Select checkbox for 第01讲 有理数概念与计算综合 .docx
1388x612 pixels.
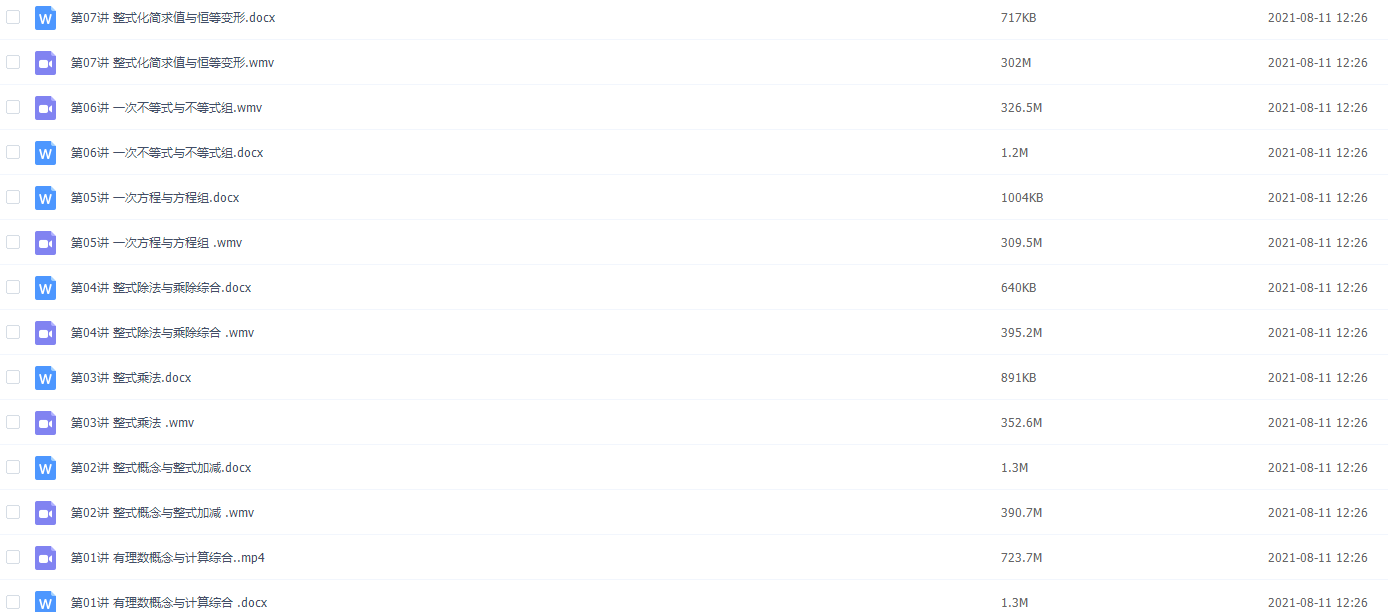[x=13, y=602]
